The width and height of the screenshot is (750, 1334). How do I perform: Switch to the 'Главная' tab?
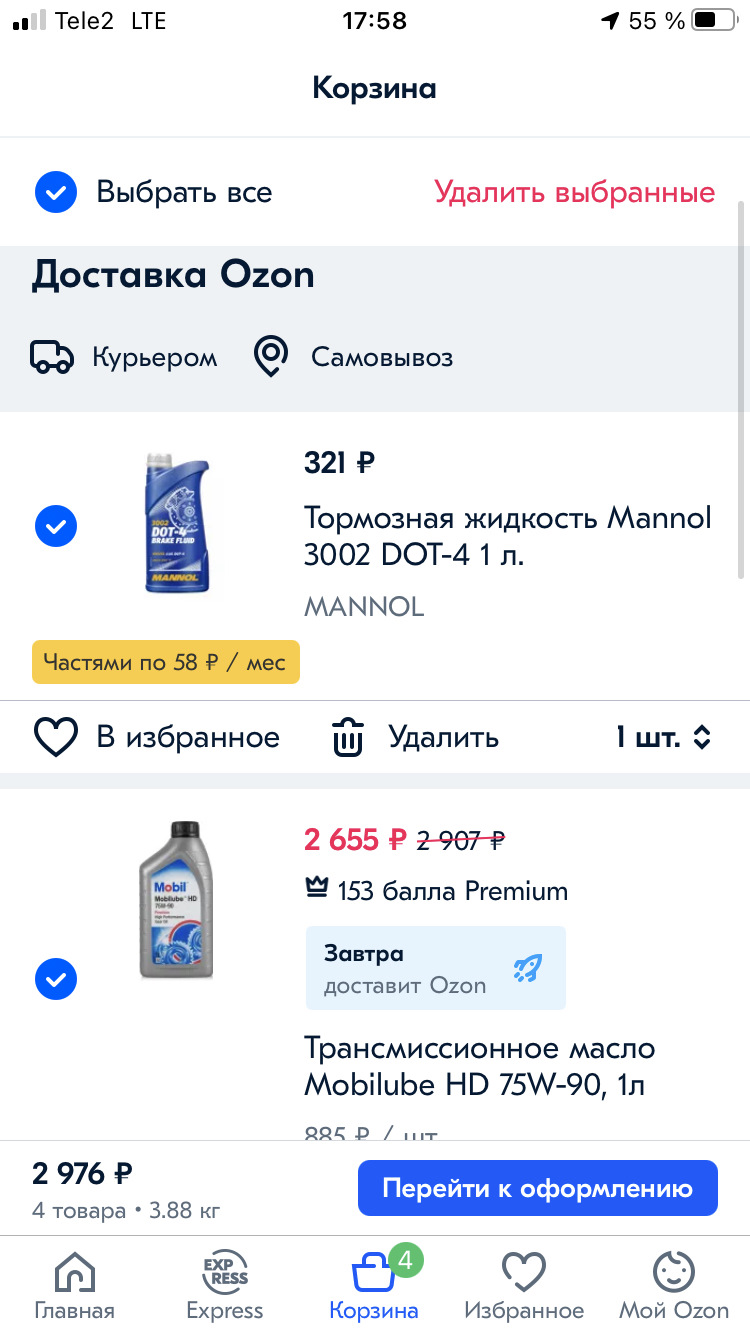[75, 1287]
